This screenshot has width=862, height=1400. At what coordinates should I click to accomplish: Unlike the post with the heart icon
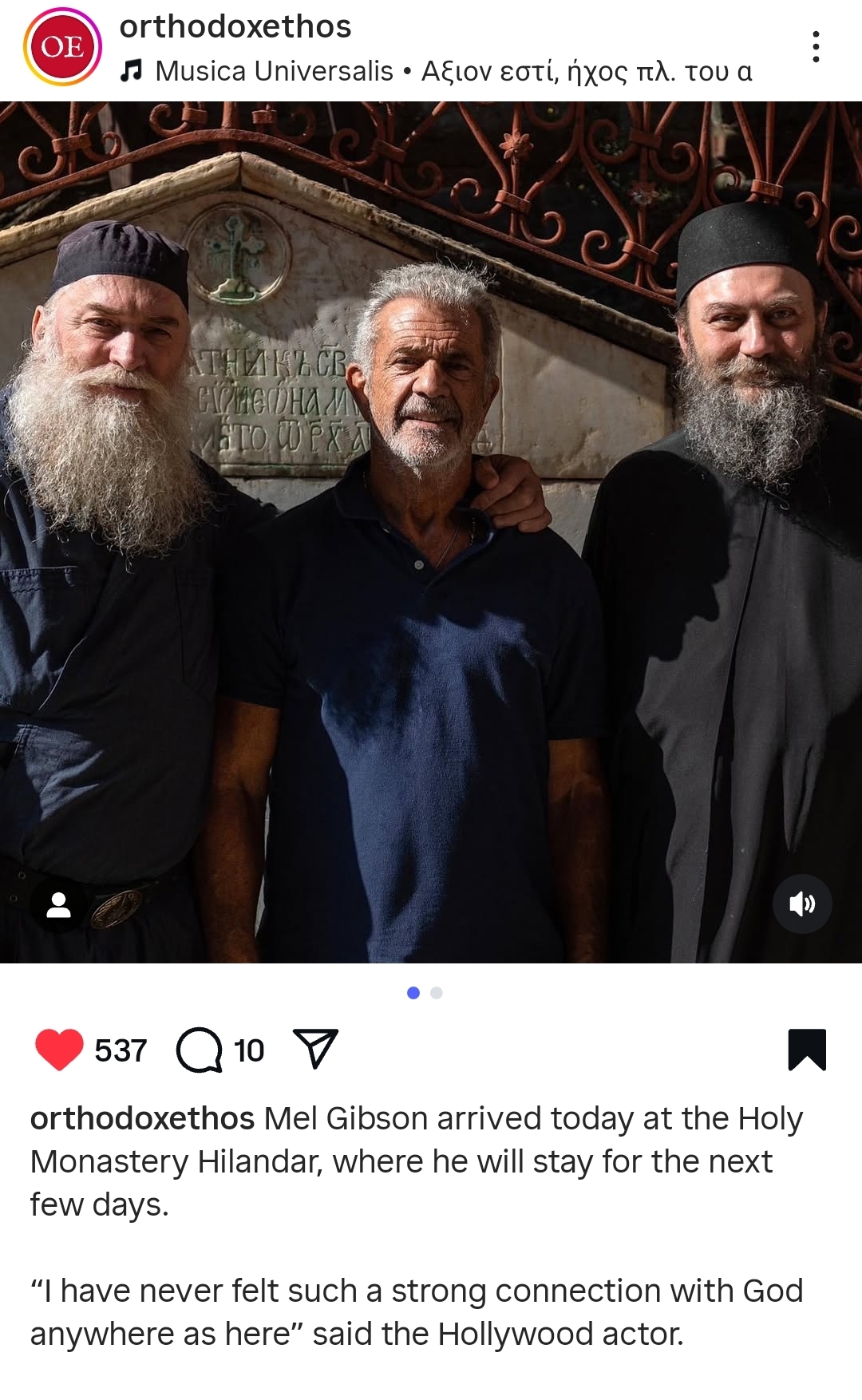pyautogui.click(x=60, y=1050)
